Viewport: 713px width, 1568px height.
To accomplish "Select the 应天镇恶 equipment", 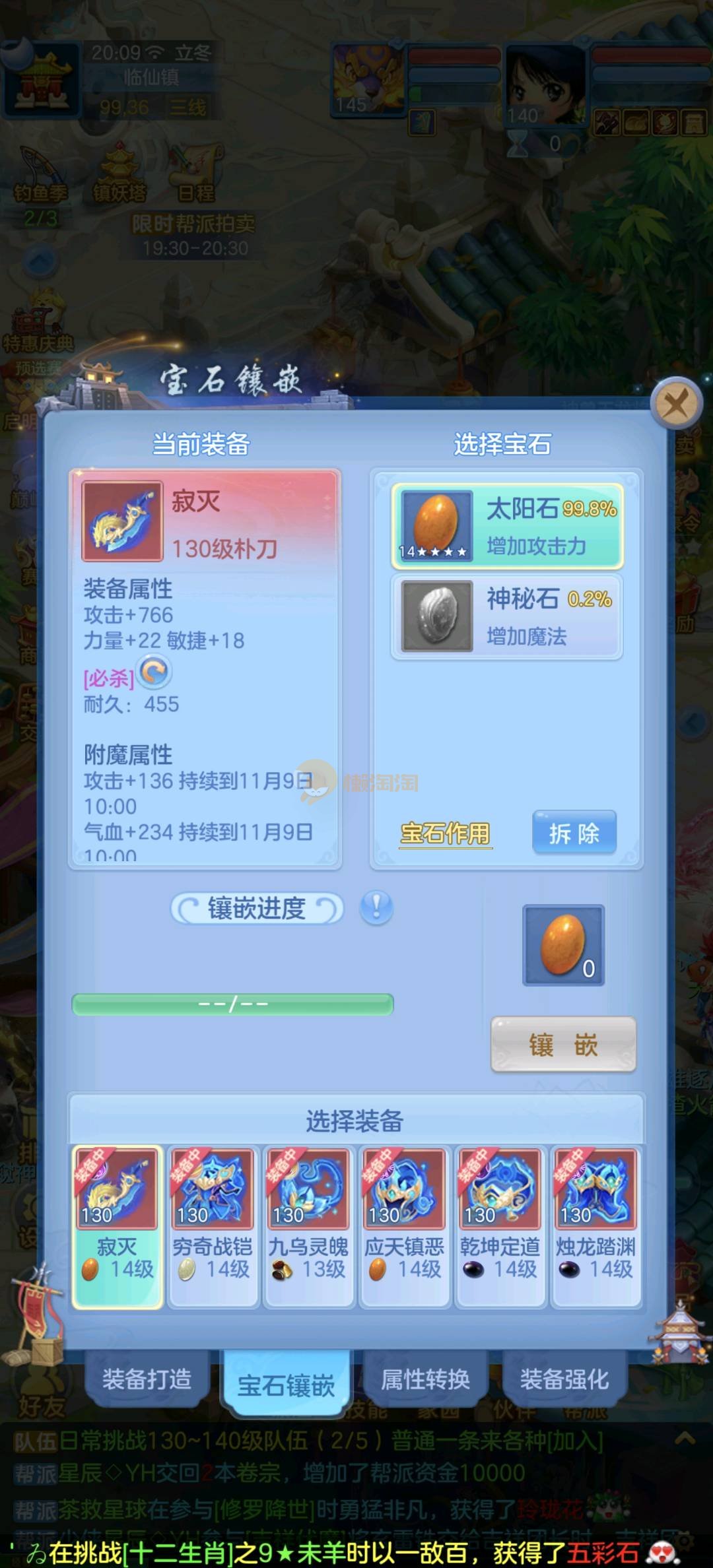I will [x=404, y=1225].
